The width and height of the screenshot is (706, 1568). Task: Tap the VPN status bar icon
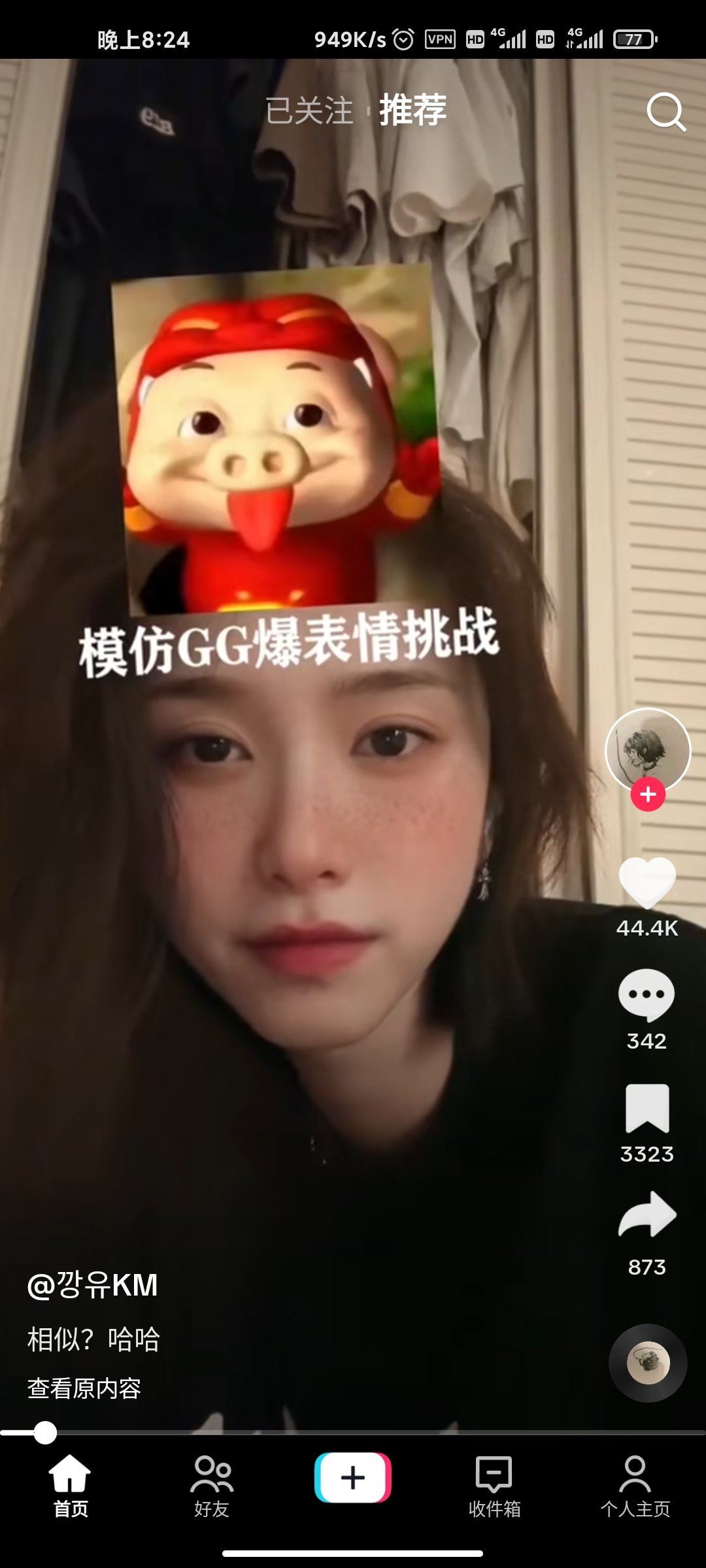point(441,39)
